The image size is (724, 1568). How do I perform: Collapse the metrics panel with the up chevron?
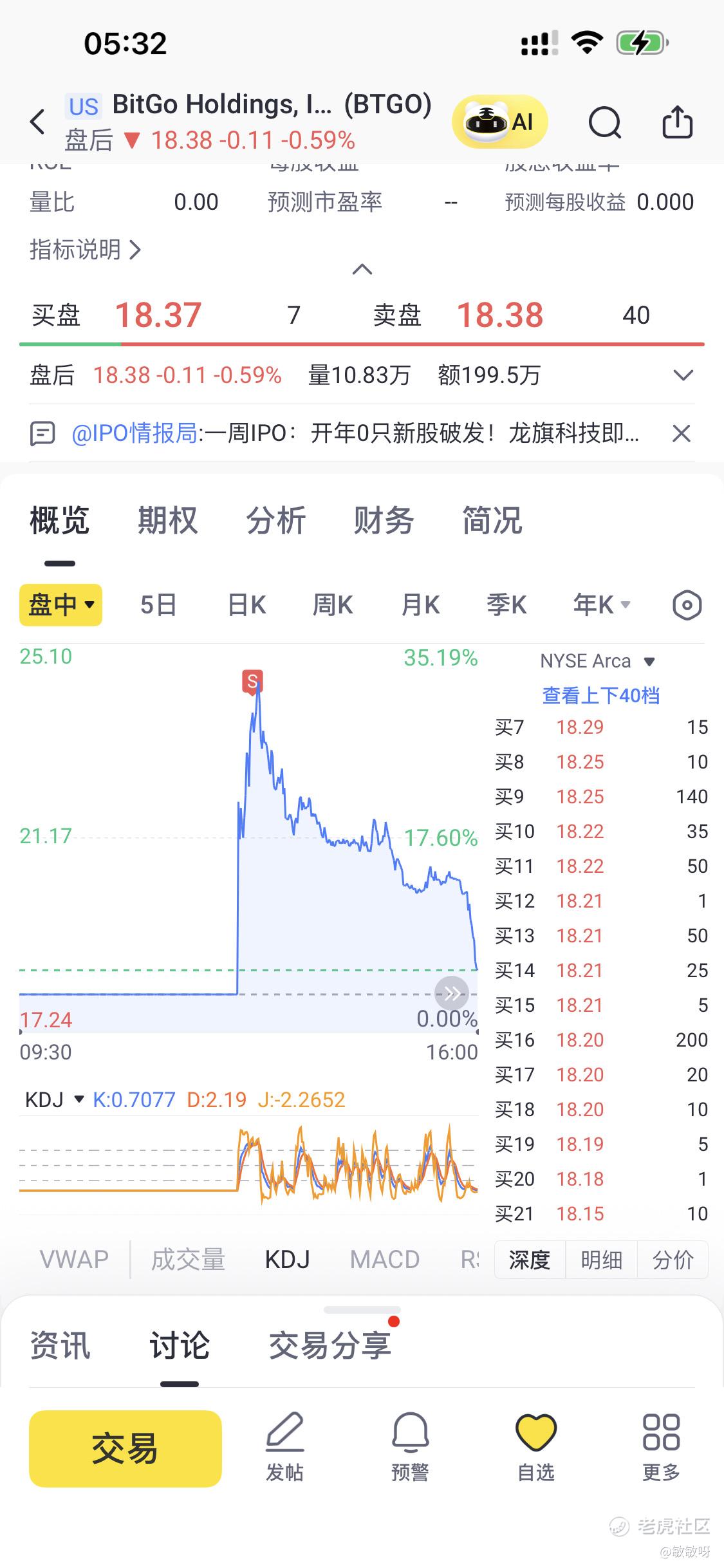point(362,269)
